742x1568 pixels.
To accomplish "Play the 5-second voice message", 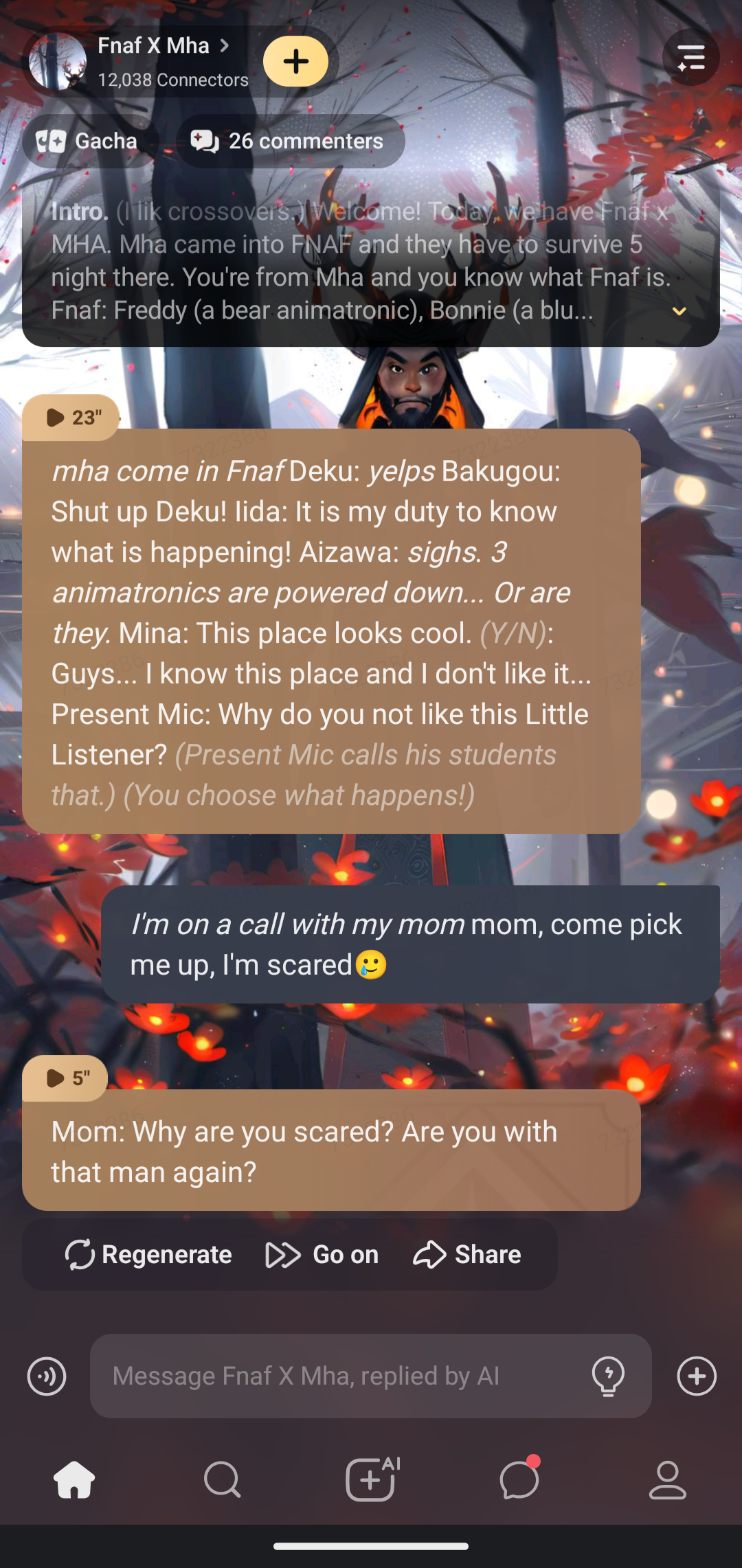I will pos(66,1078).
